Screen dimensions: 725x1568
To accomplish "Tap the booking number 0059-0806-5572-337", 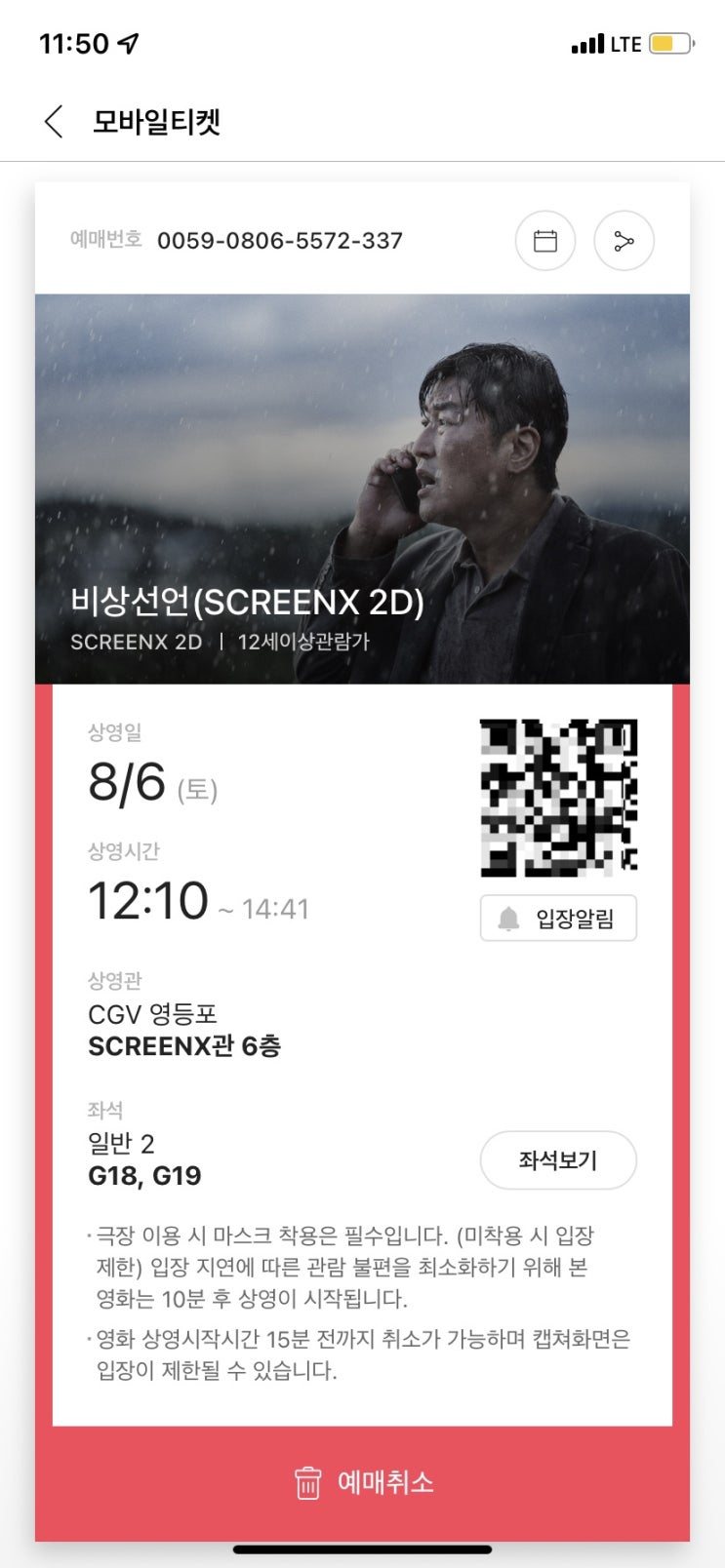I will [282, 241].
